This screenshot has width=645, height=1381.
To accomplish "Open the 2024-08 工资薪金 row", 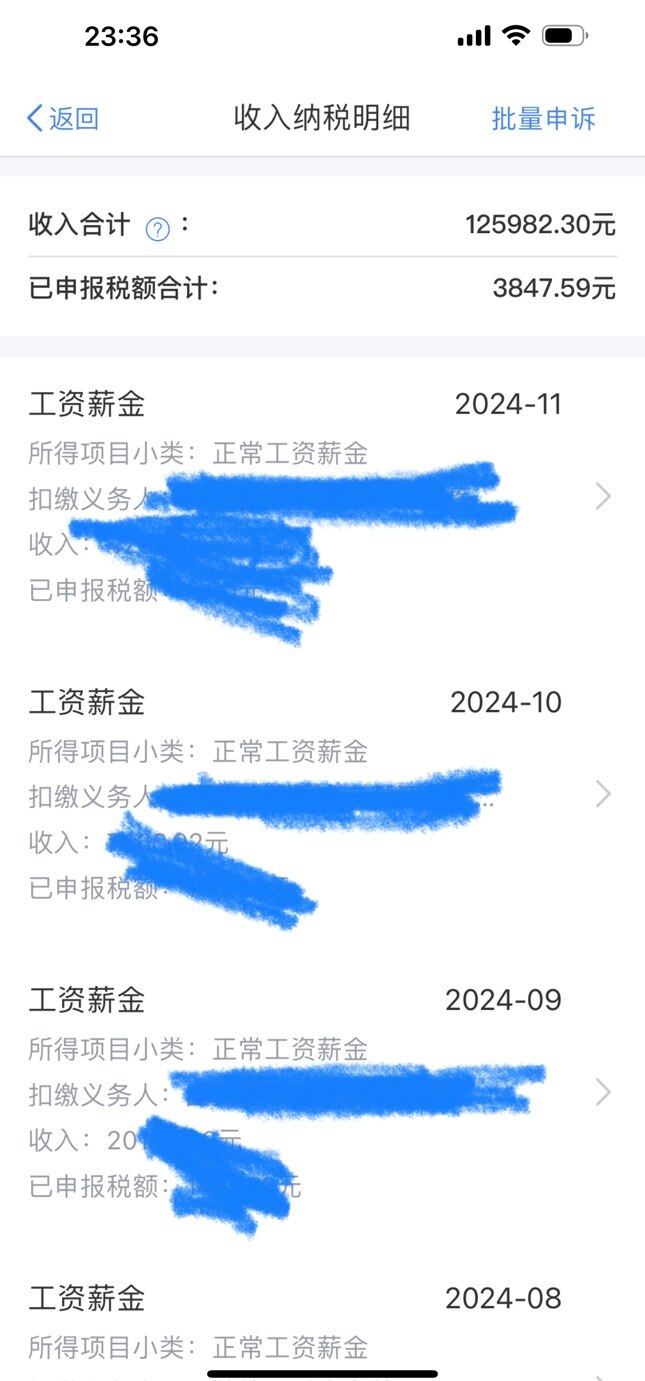I will [x=320, y=1320].
